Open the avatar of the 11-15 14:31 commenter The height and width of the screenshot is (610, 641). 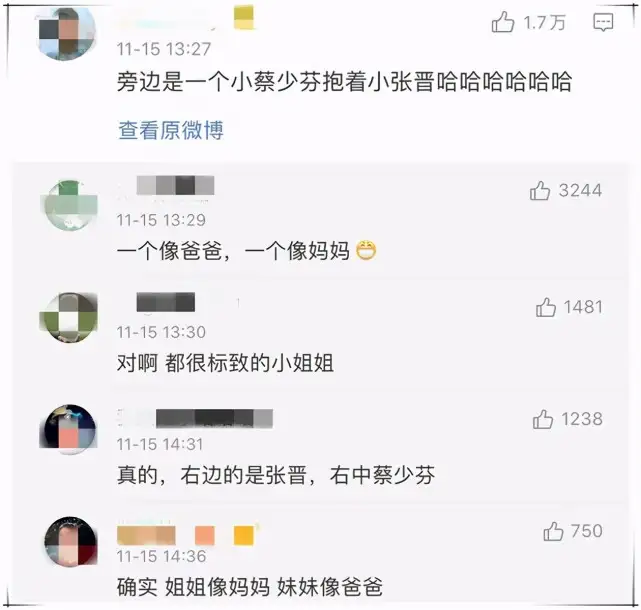[x=69, y=429]
